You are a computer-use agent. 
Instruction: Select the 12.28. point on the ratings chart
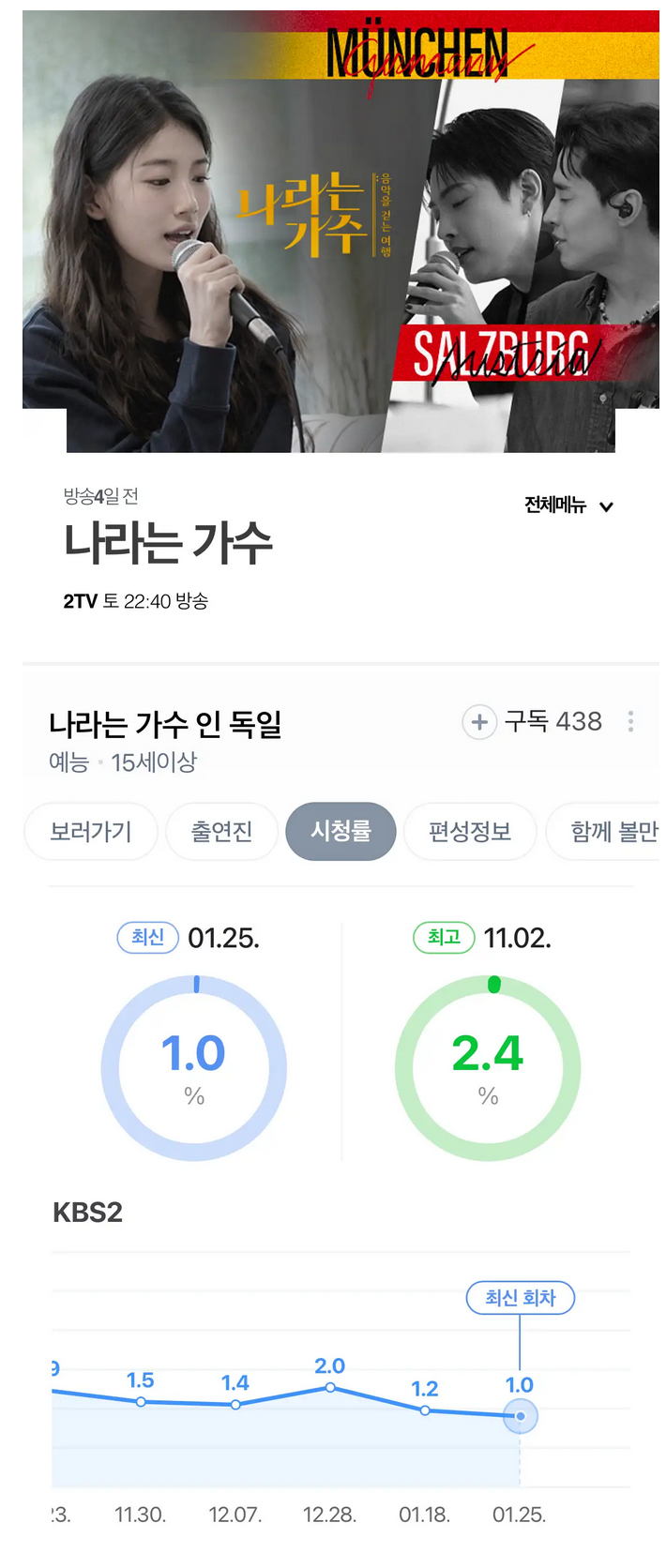330,1387
